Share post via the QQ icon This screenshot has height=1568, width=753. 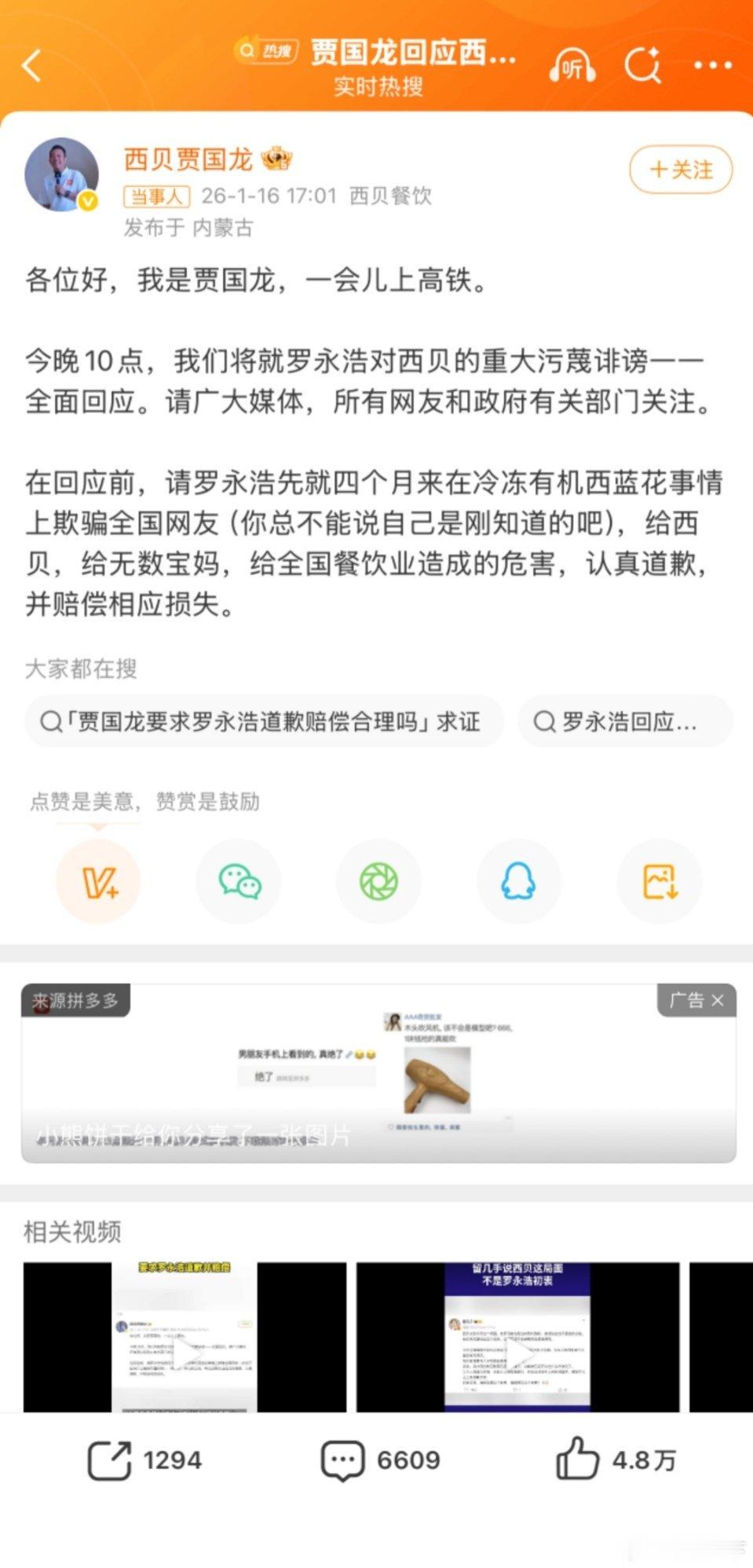pos(519,881)
